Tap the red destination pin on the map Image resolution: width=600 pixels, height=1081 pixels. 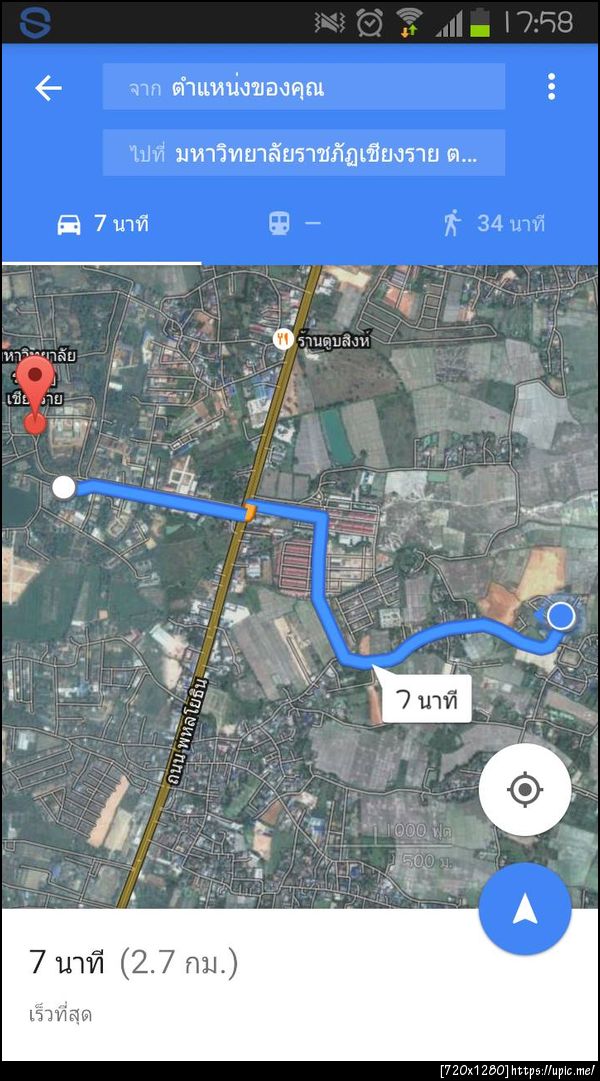point(37,397)
